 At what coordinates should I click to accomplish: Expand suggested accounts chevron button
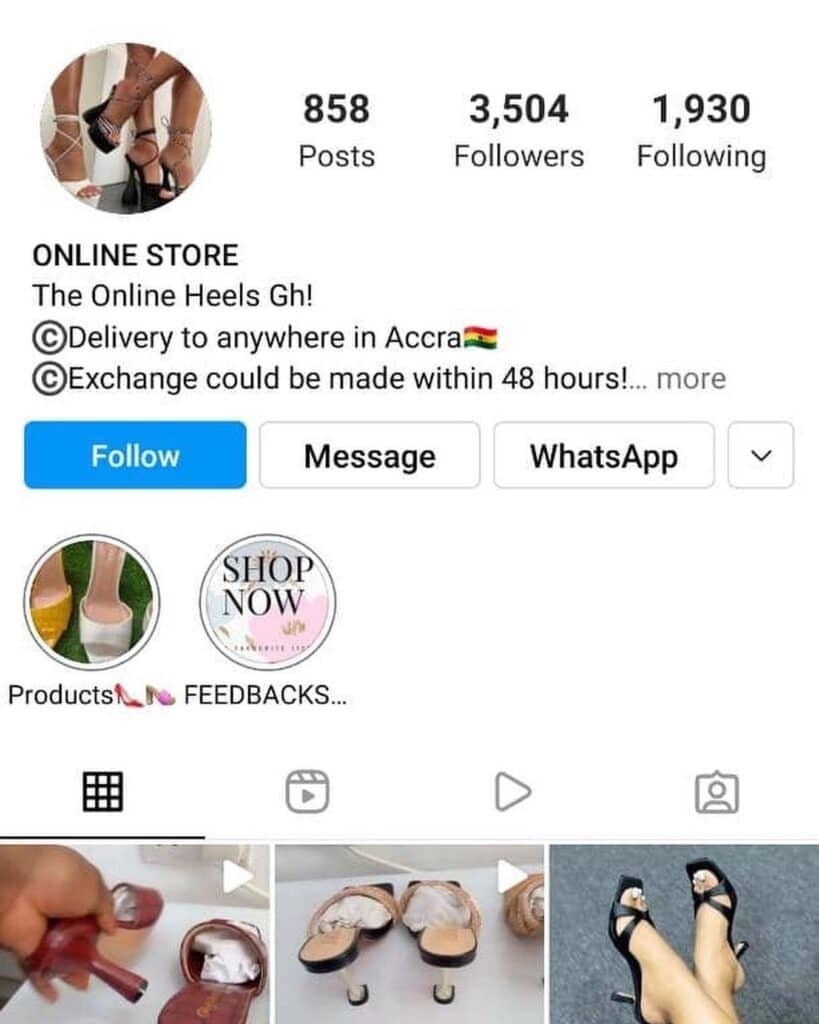click(761, 456)
